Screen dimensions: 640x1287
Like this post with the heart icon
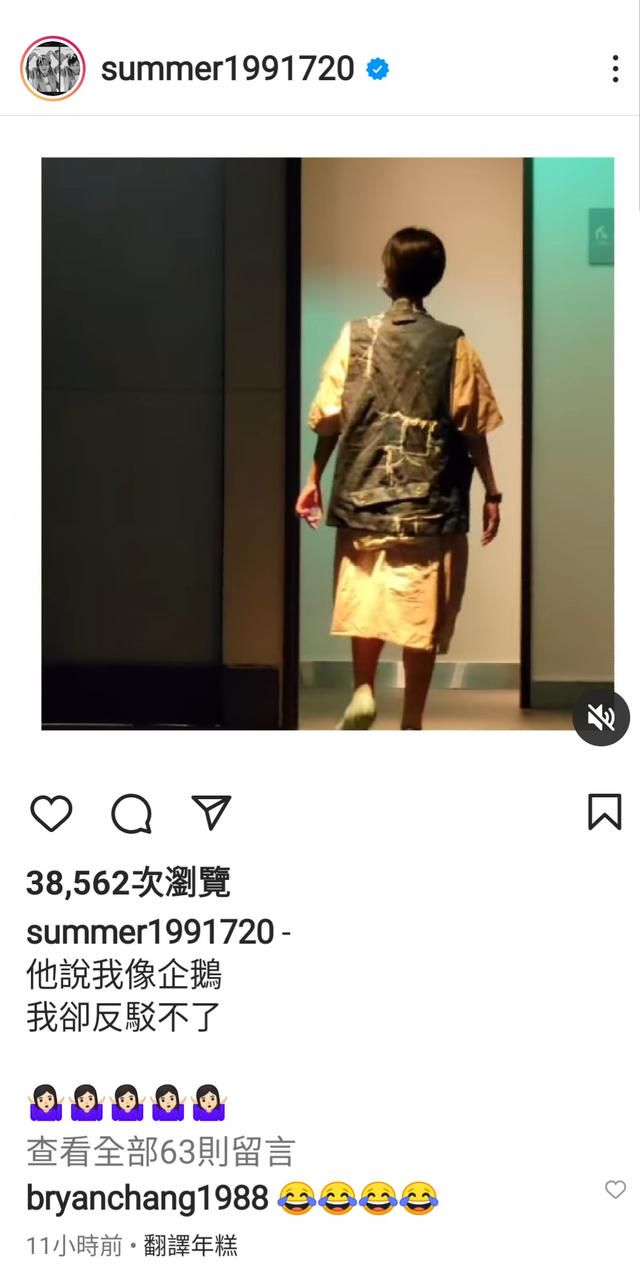pos(51,813)
